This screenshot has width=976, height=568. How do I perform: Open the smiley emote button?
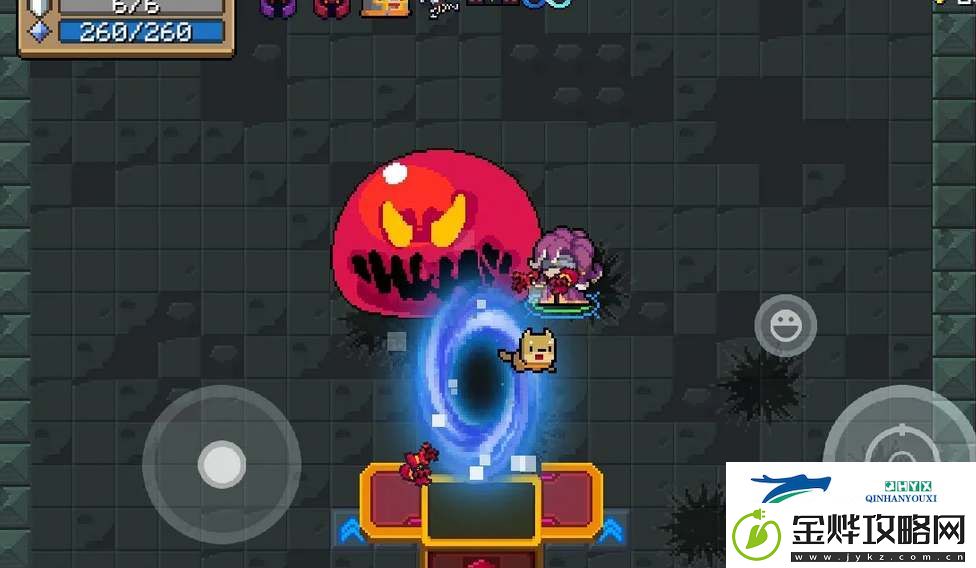785,326
